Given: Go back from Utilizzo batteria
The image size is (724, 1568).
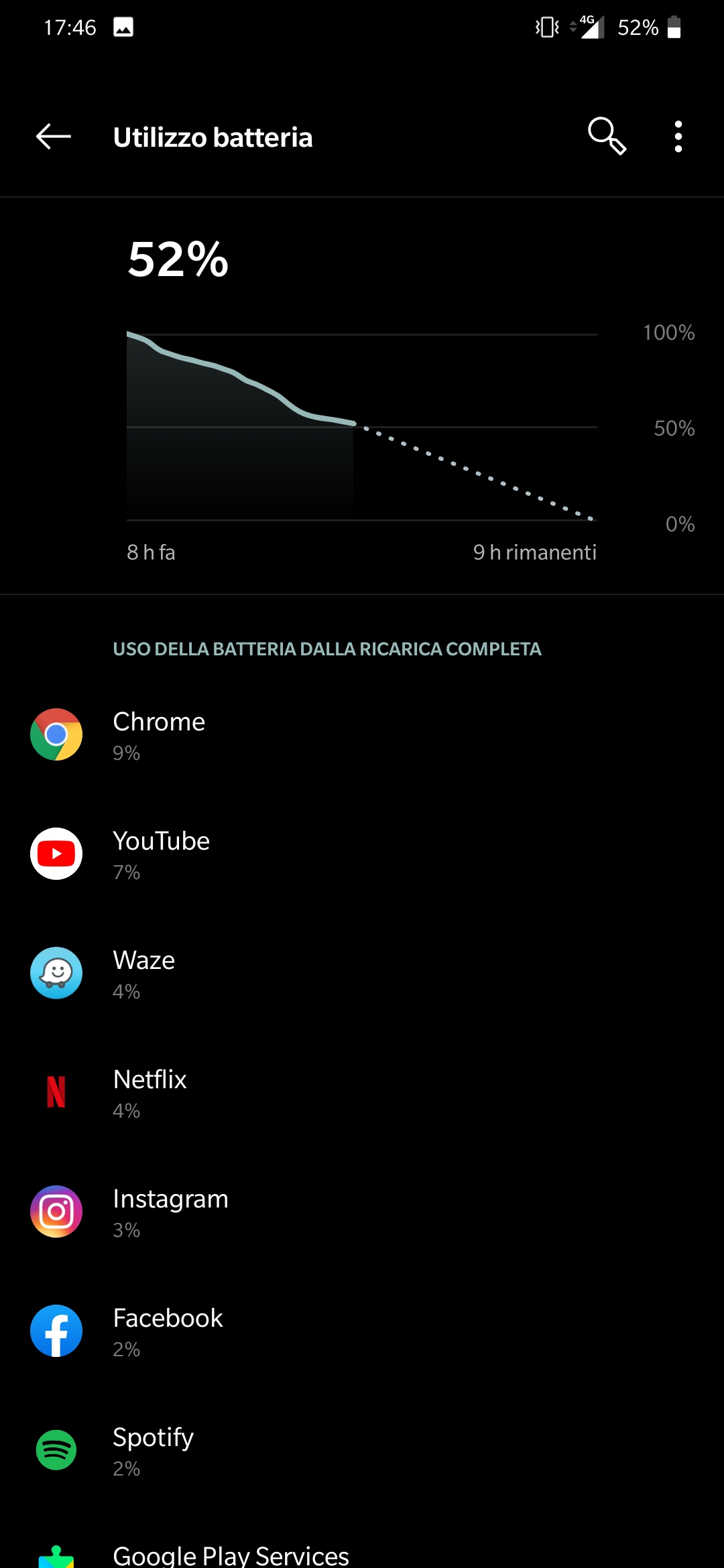Looking at the screenshot, I should tap(54, 137).
